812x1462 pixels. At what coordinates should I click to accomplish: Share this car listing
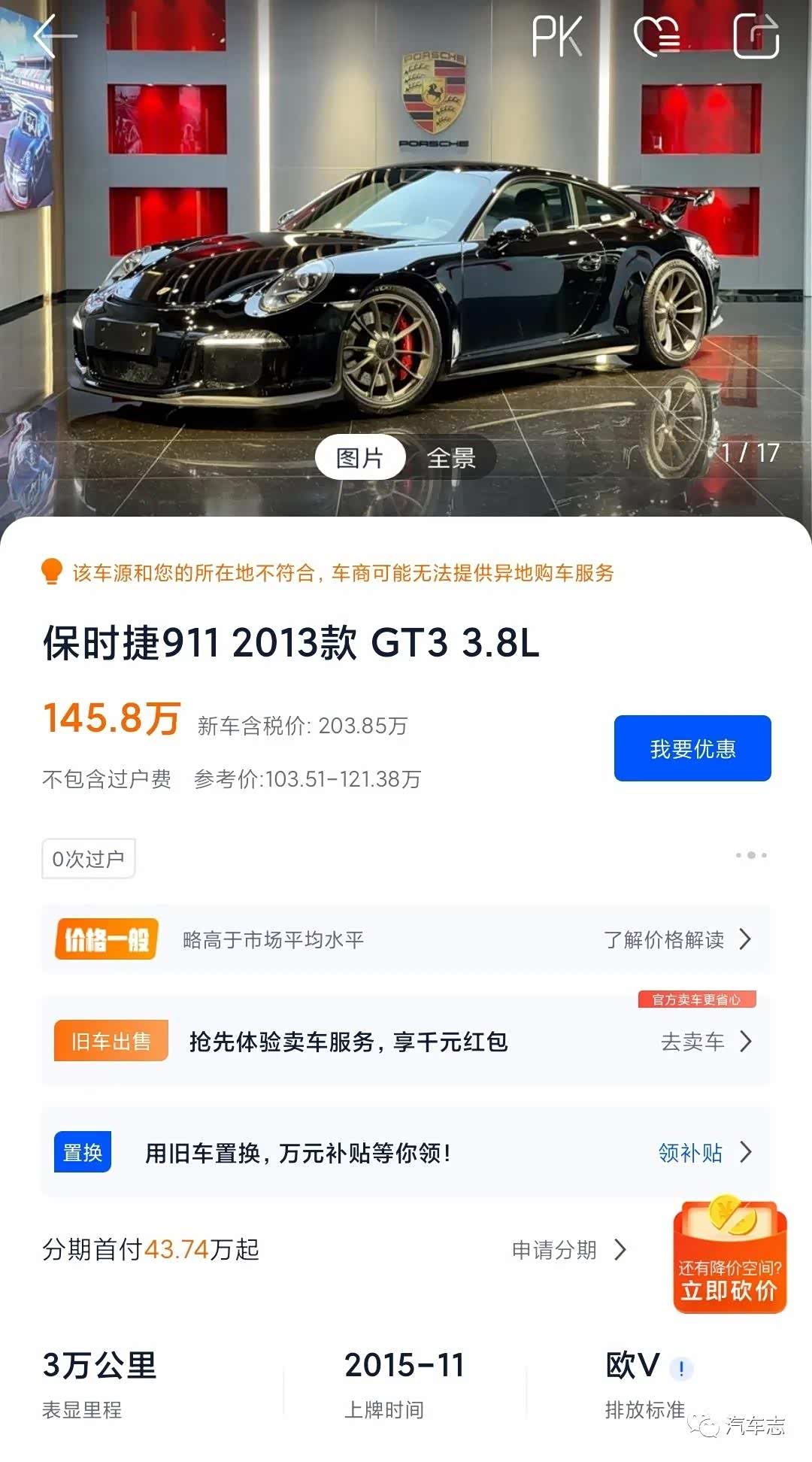click(x=756, y=36)
